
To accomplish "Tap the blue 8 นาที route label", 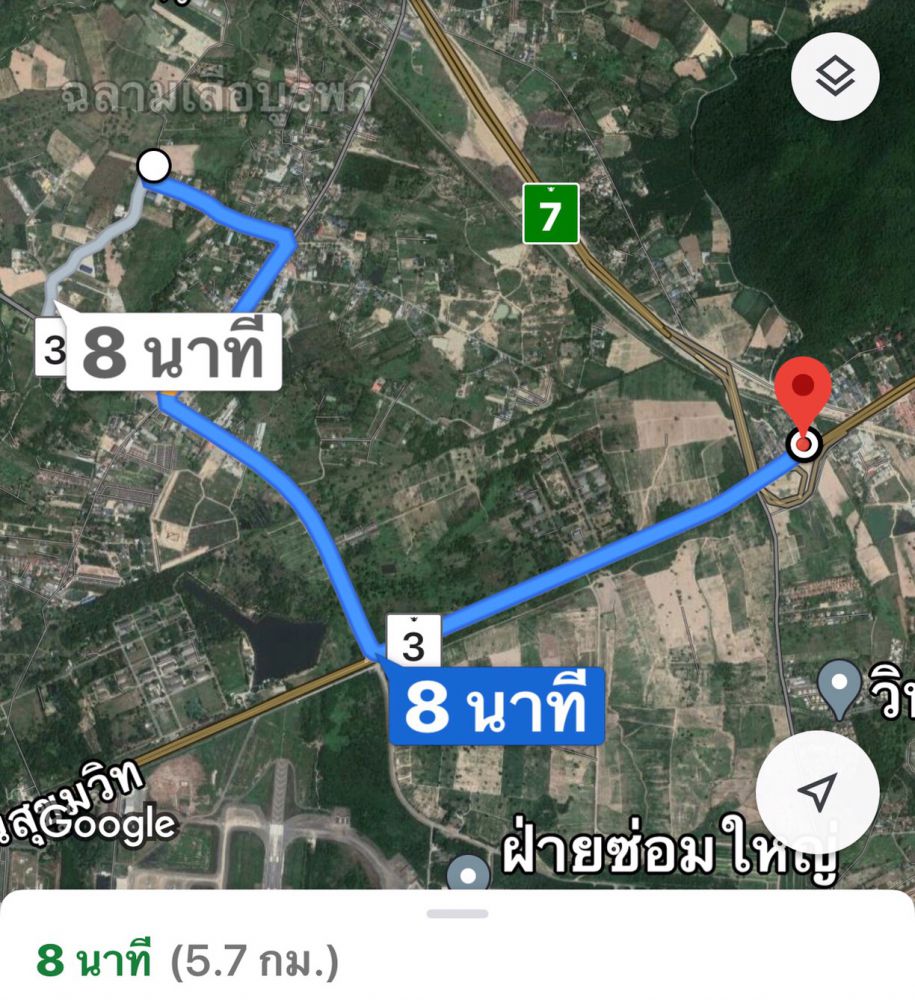I will 495,706.
